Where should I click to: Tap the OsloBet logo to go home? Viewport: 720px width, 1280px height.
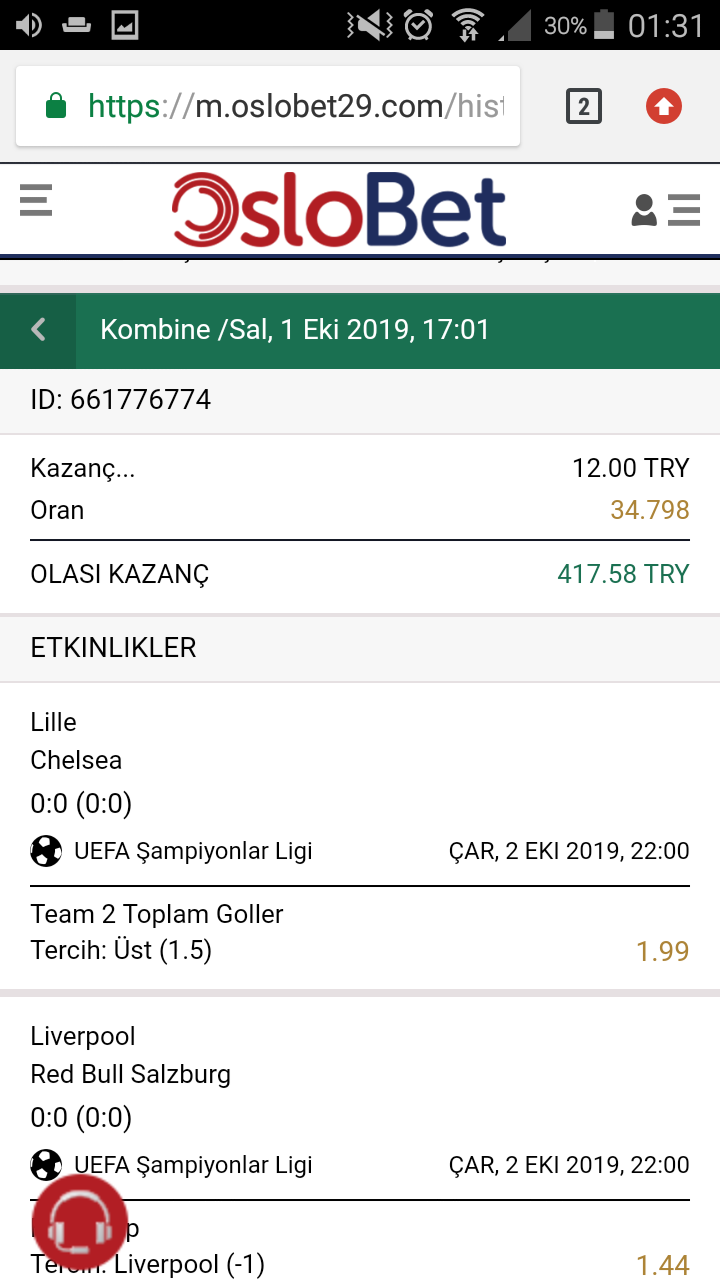pyautogui.click(x=340, y=210)
